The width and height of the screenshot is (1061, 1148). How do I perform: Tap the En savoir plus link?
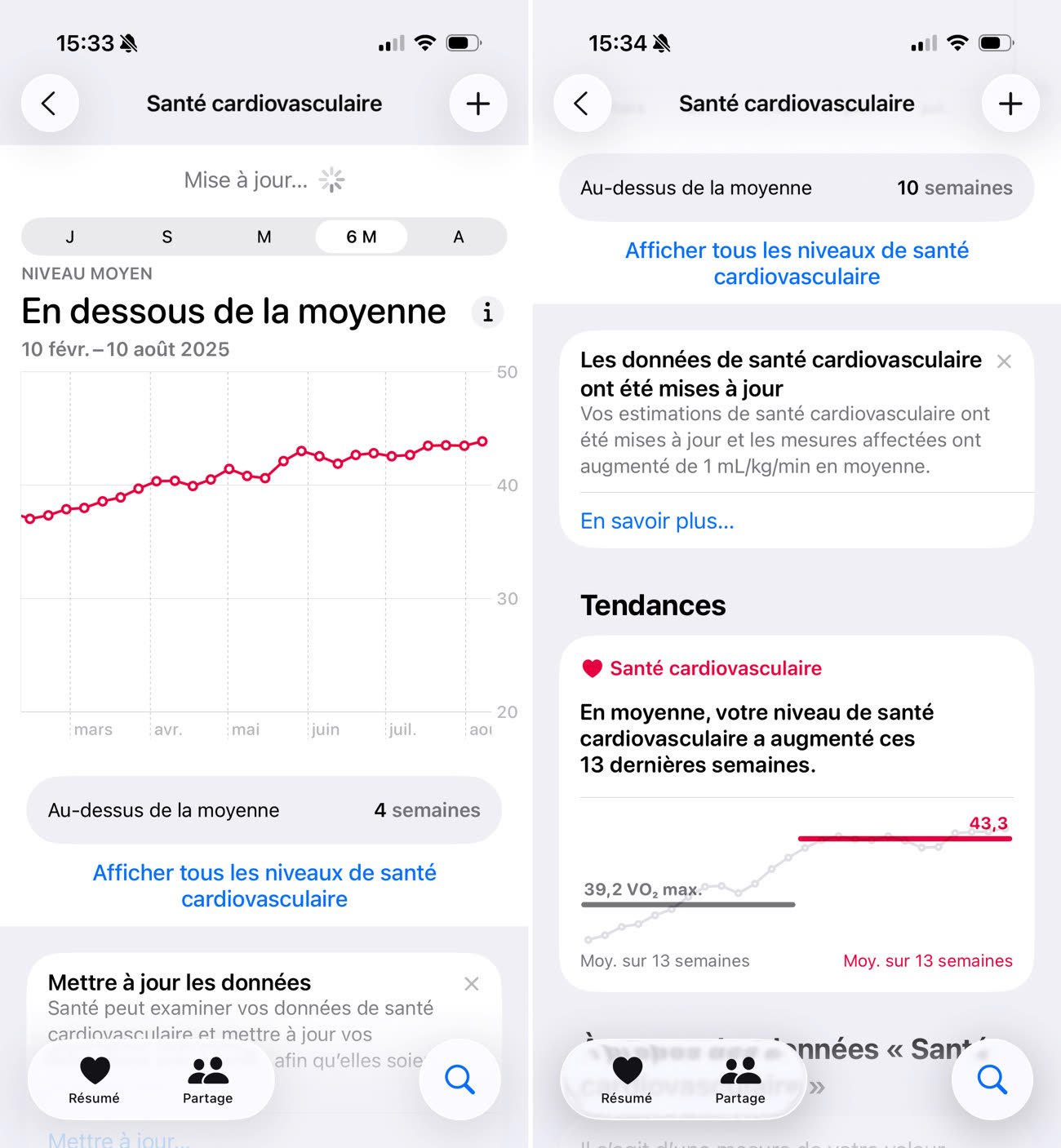[657, 521]
